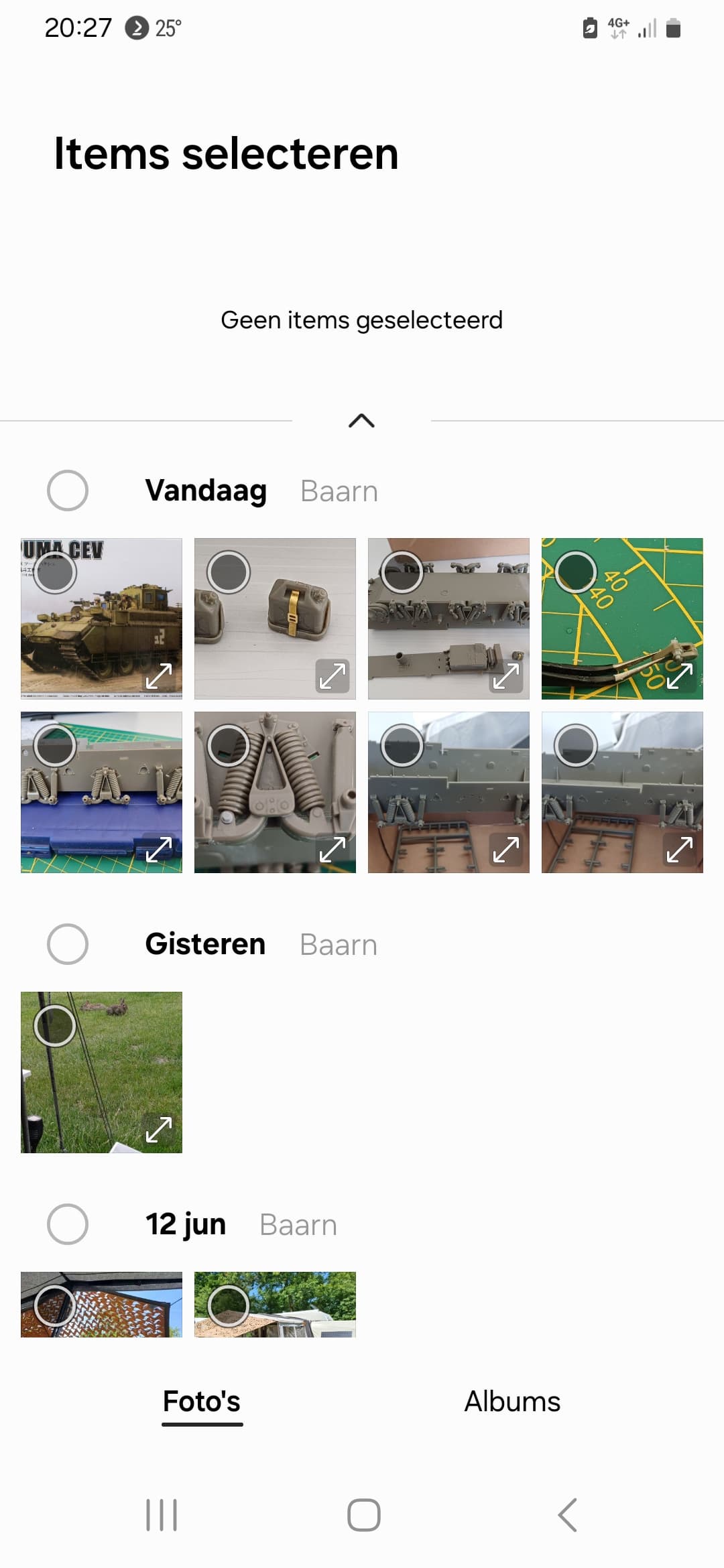Expand the green cutting mat photo

coord(680,676)
